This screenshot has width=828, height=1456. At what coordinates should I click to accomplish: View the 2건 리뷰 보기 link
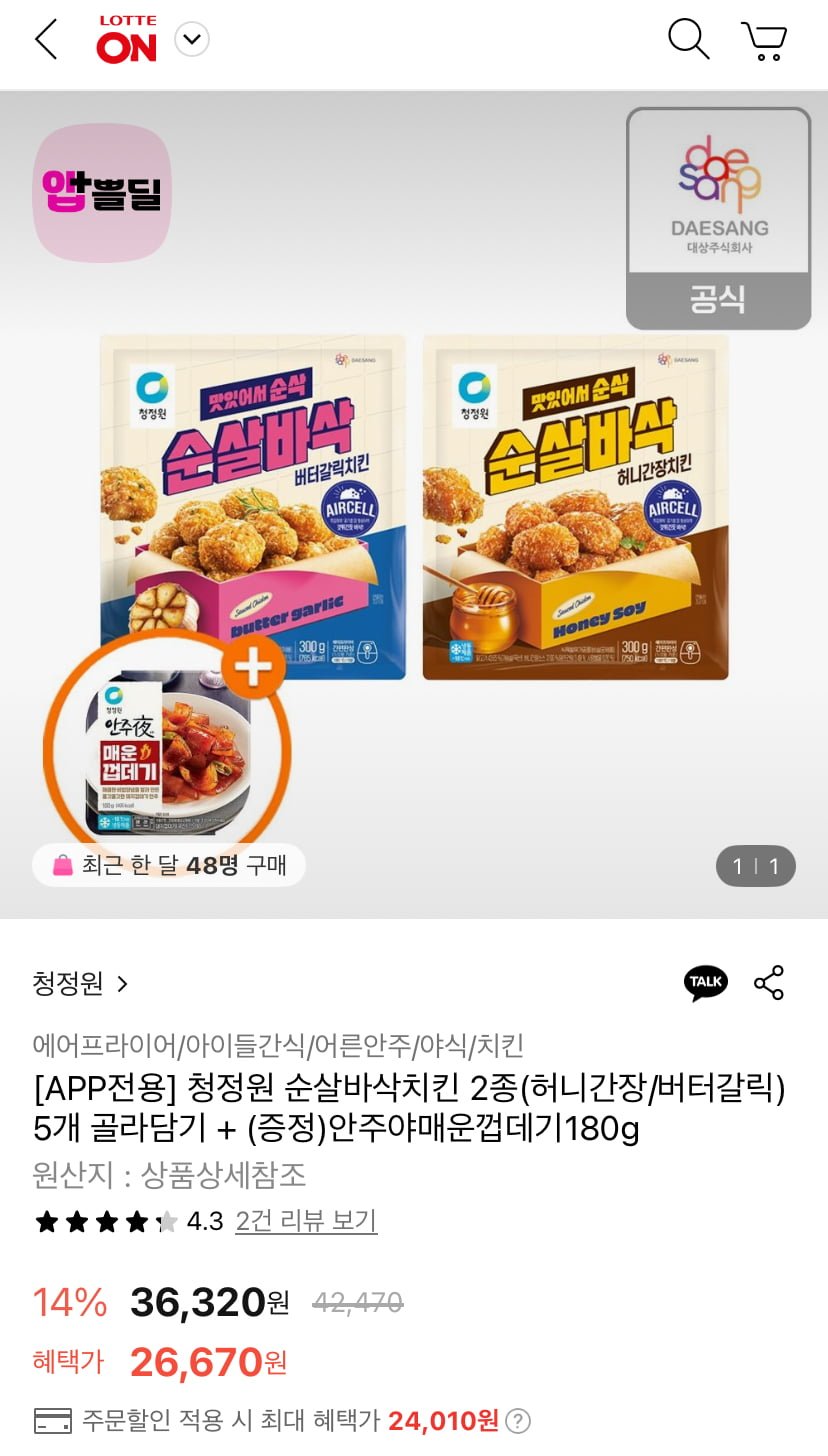click(306, 1221)
